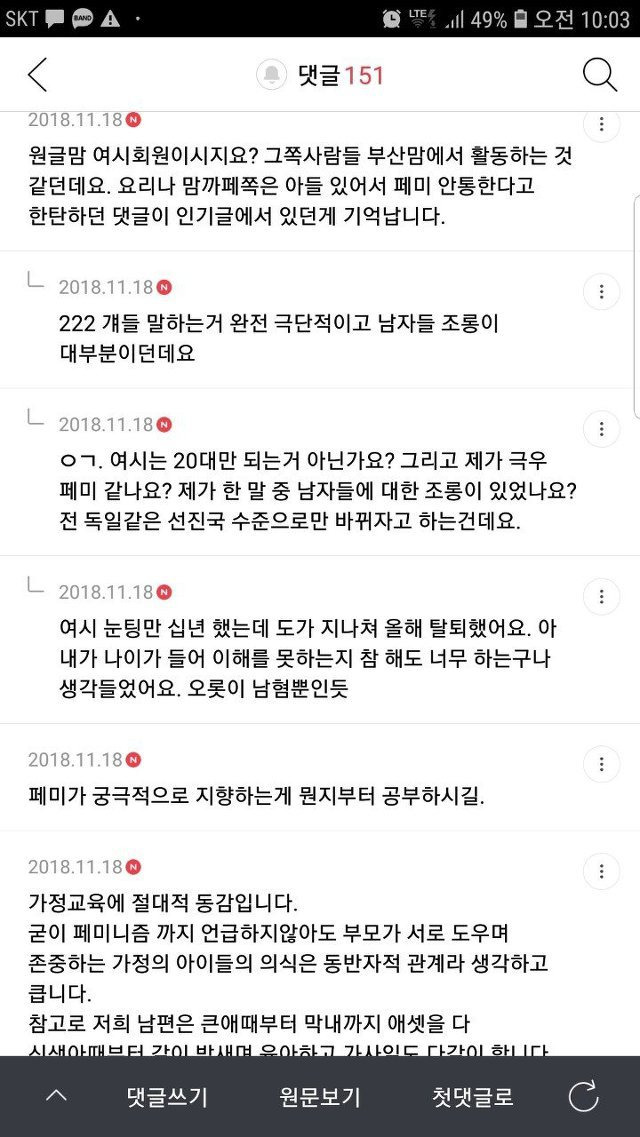
Task: Open options for the 222 걔들 reply
Action: (602, 292)
